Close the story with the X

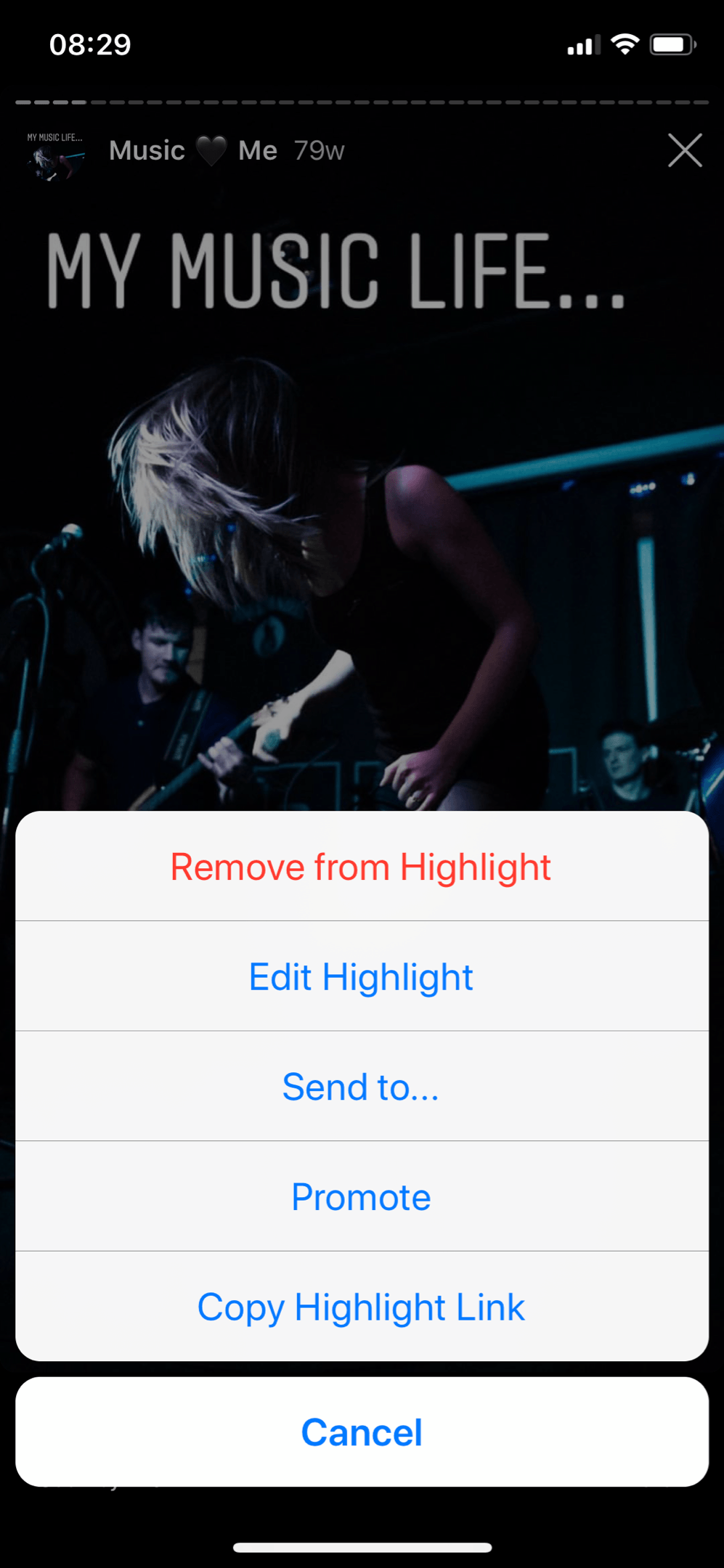[x=684, y=150]
